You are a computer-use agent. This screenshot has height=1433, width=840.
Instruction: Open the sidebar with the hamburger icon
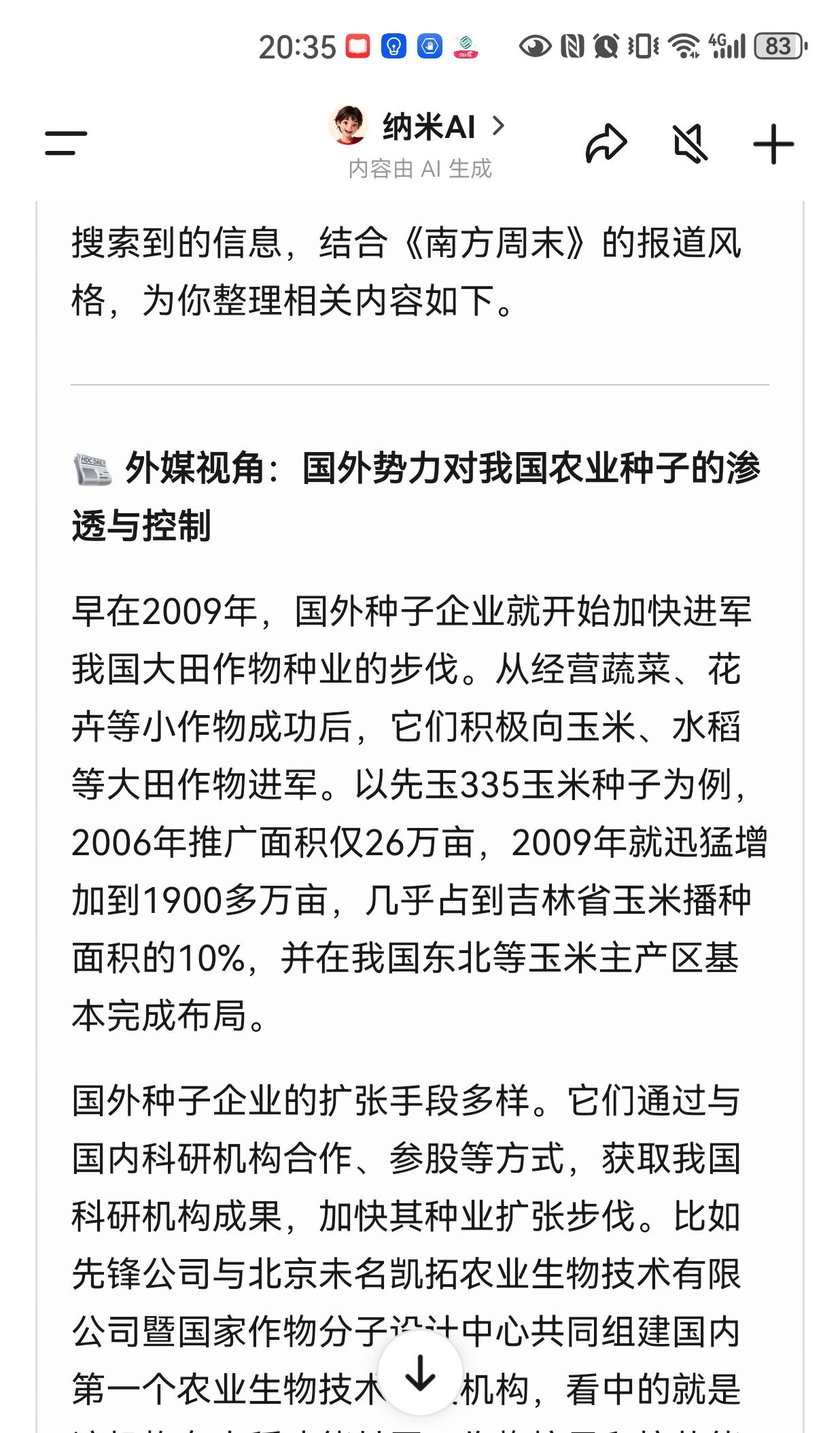(65, 143)
